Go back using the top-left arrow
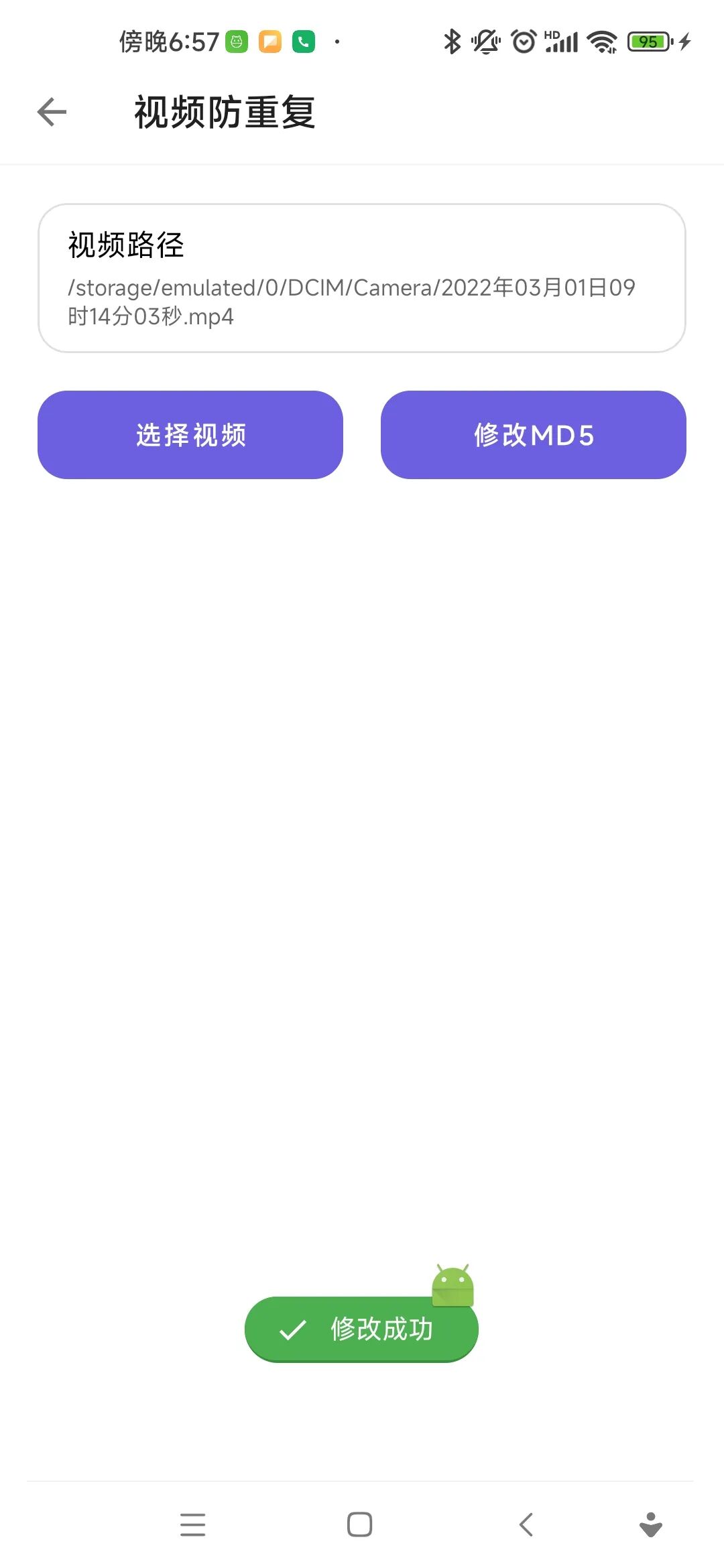Viewport: 724px width, 1568px height. [52, 112]
